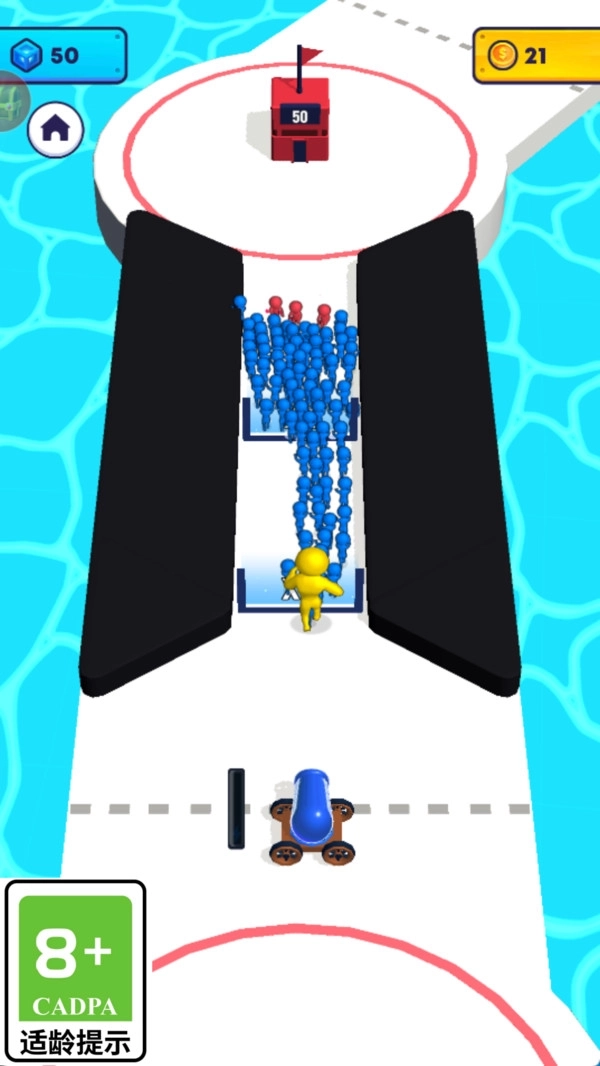Tap the home button

coord(55,129)
